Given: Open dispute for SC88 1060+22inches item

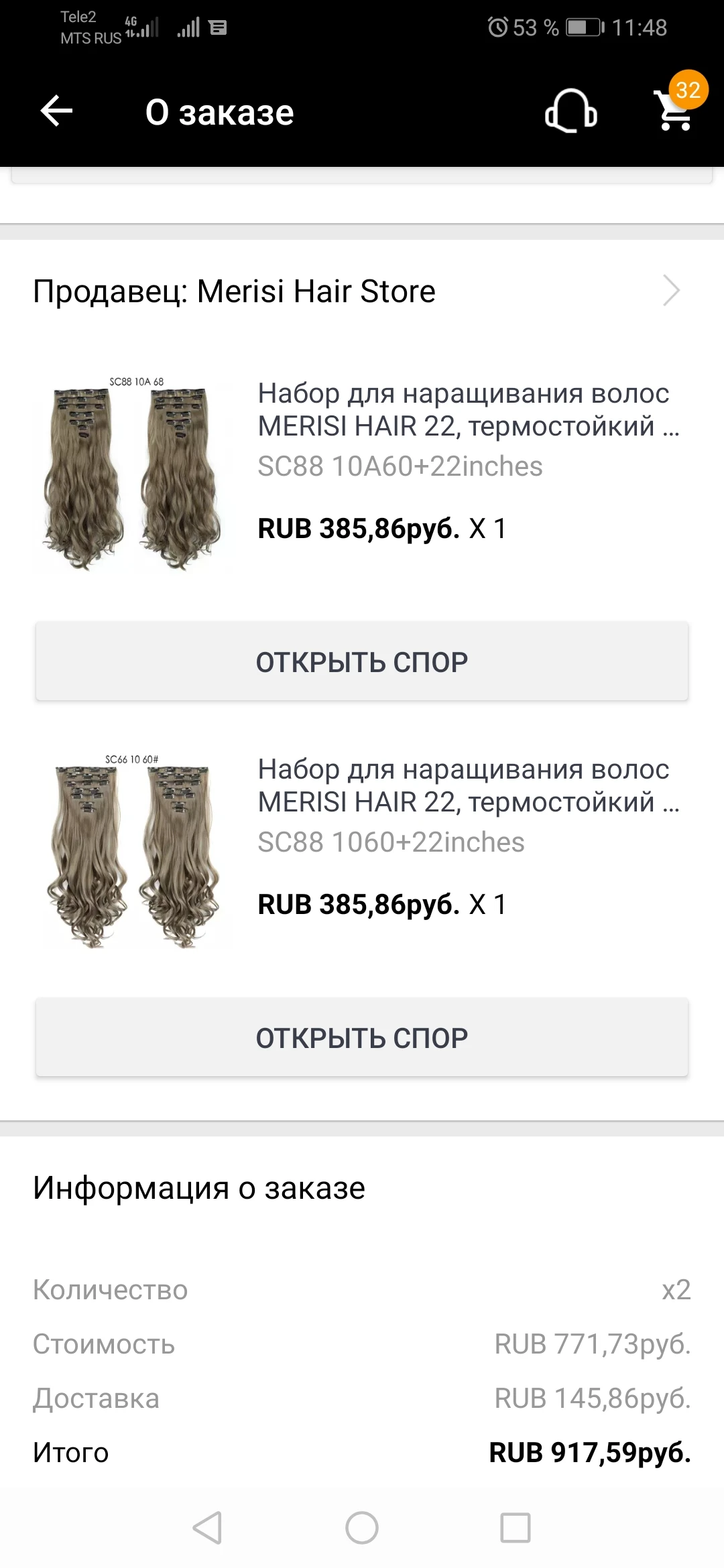Looking at the screenshot, I should coord(362,1038).
